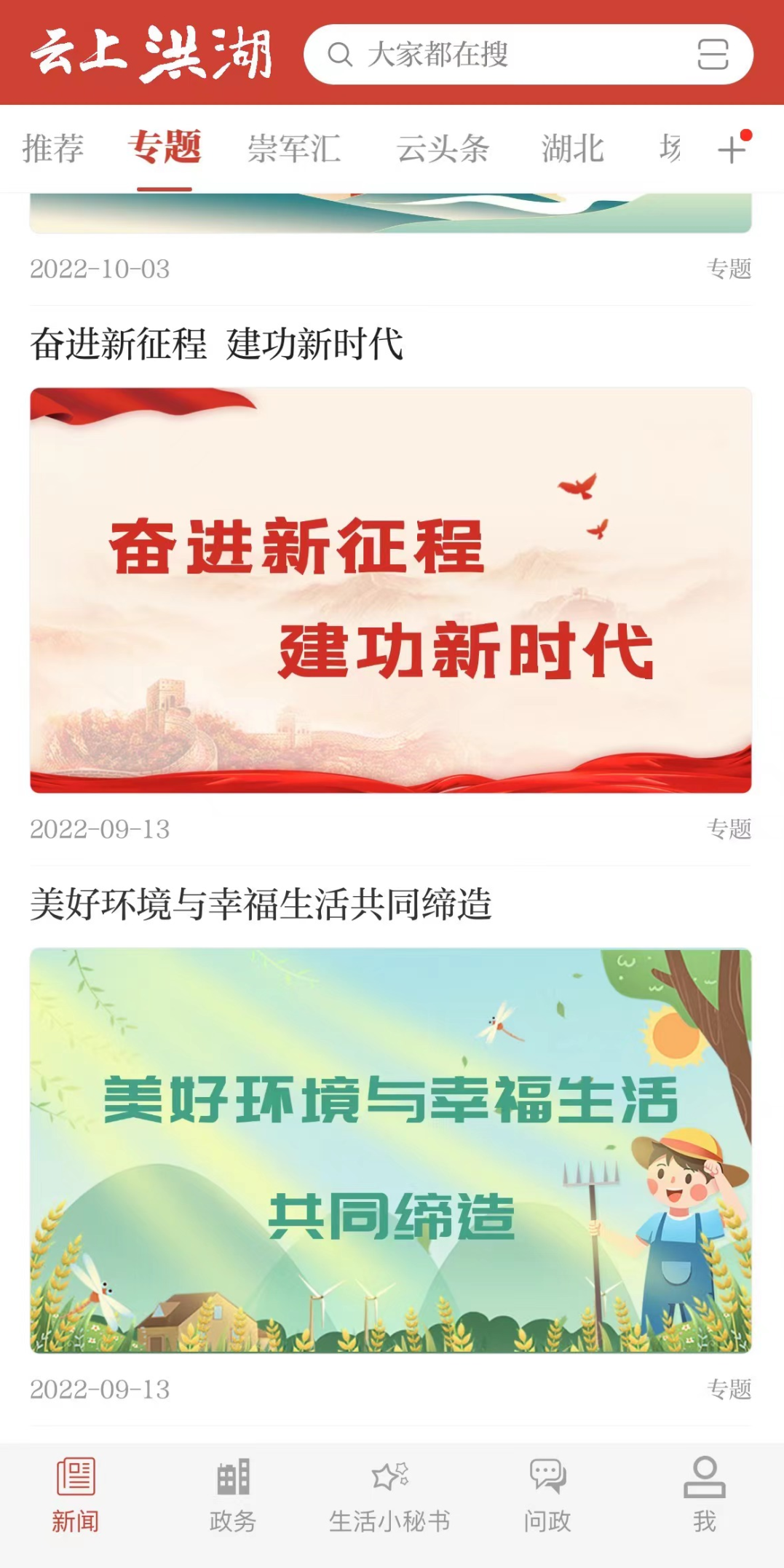The height and width of the screenshot is (1568, 784).
Task: Open the plus icon to manage channels
Action: pos(732,149)
